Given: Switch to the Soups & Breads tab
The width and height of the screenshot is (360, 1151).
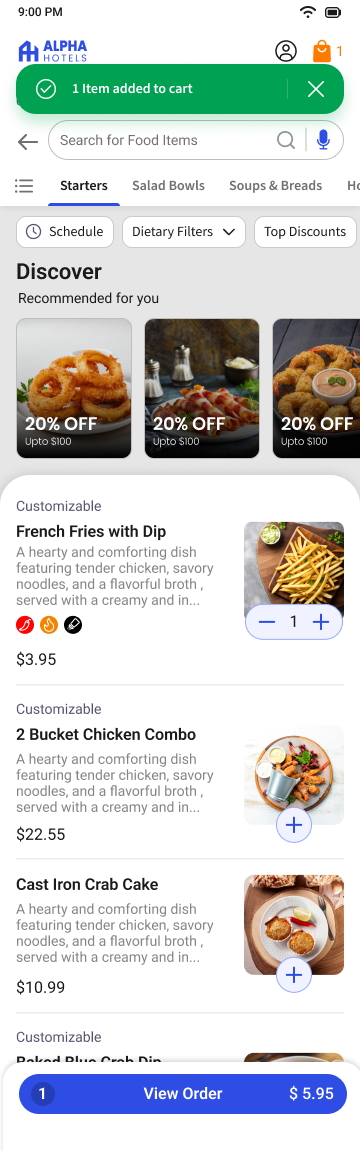Looking at the screenshot, I should tap(276, 186).
